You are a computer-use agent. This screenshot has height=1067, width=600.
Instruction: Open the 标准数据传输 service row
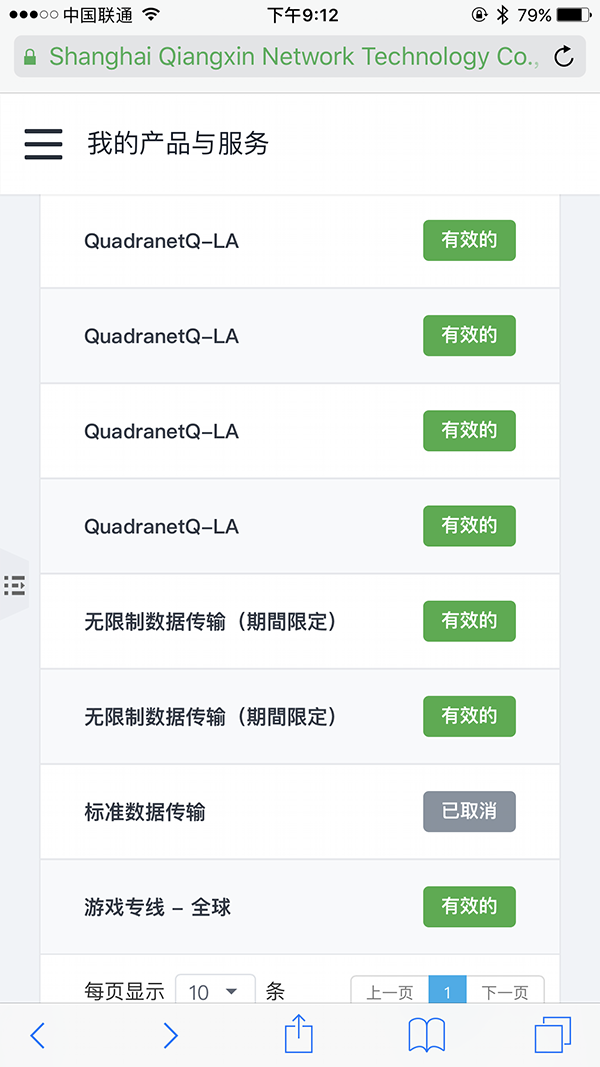pyautogui.click(x=300, y=812)
